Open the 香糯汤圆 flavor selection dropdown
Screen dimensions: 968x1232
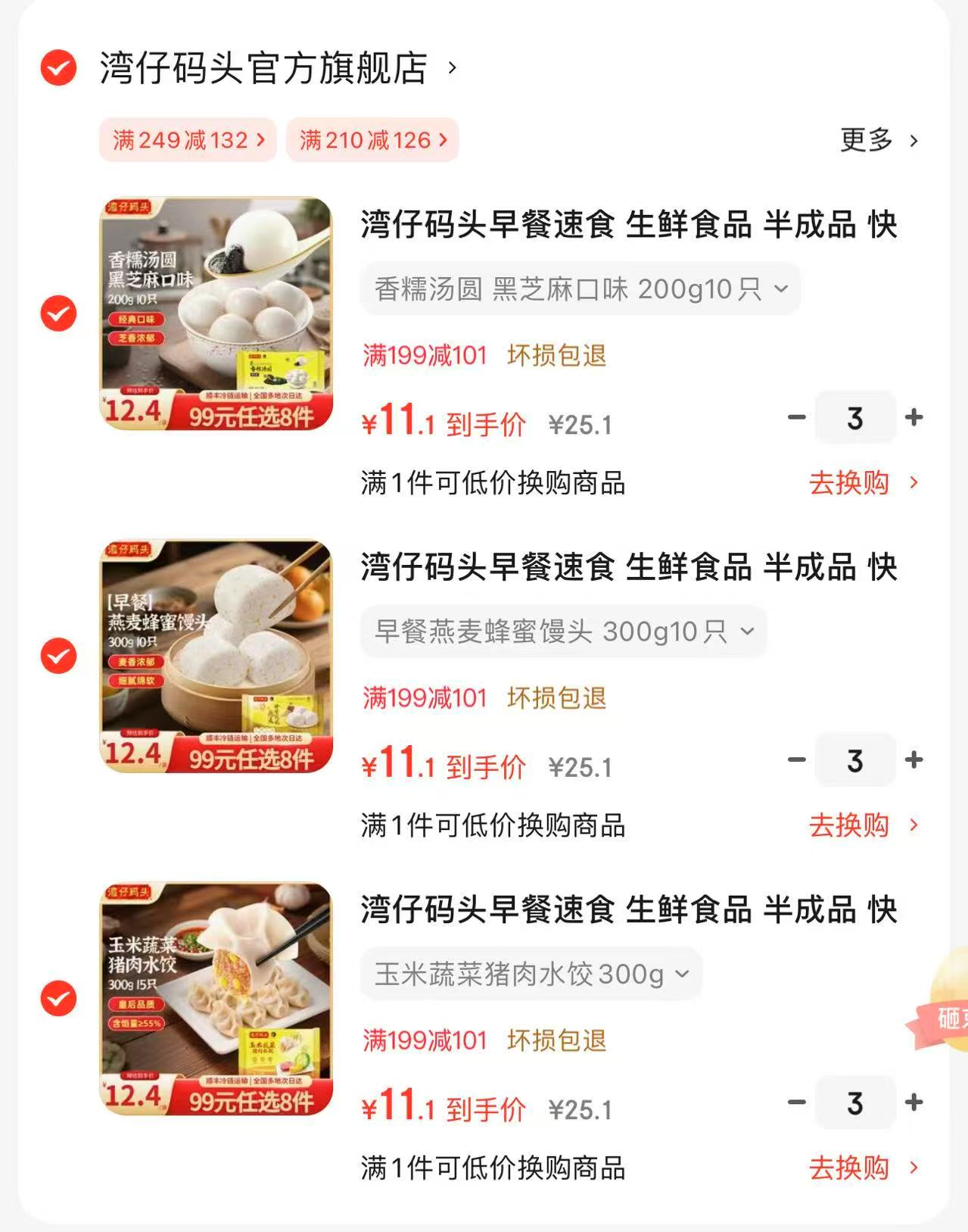[580, 289]
